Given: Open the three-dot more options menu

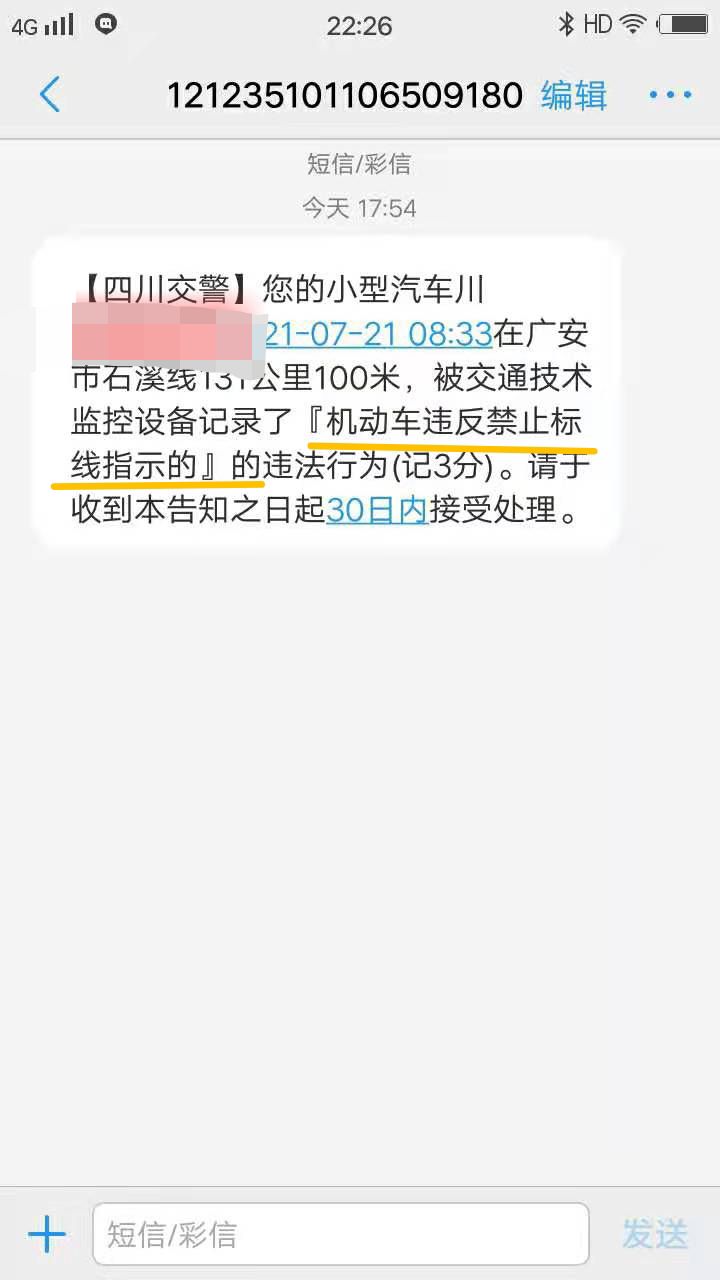Looking at the screenshot, I should pyautogui.click(x=670, y=95).
